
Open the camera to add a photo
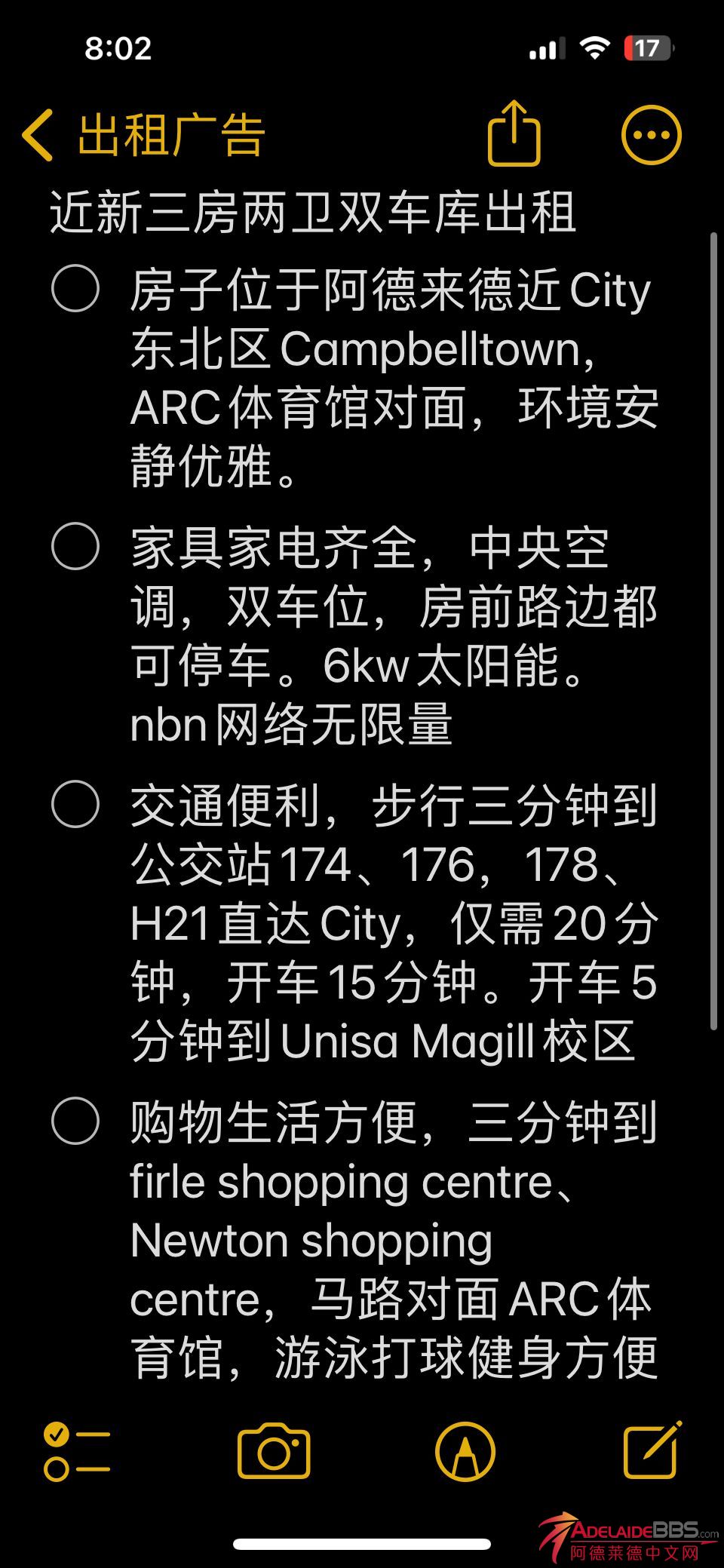[274, 1452]
